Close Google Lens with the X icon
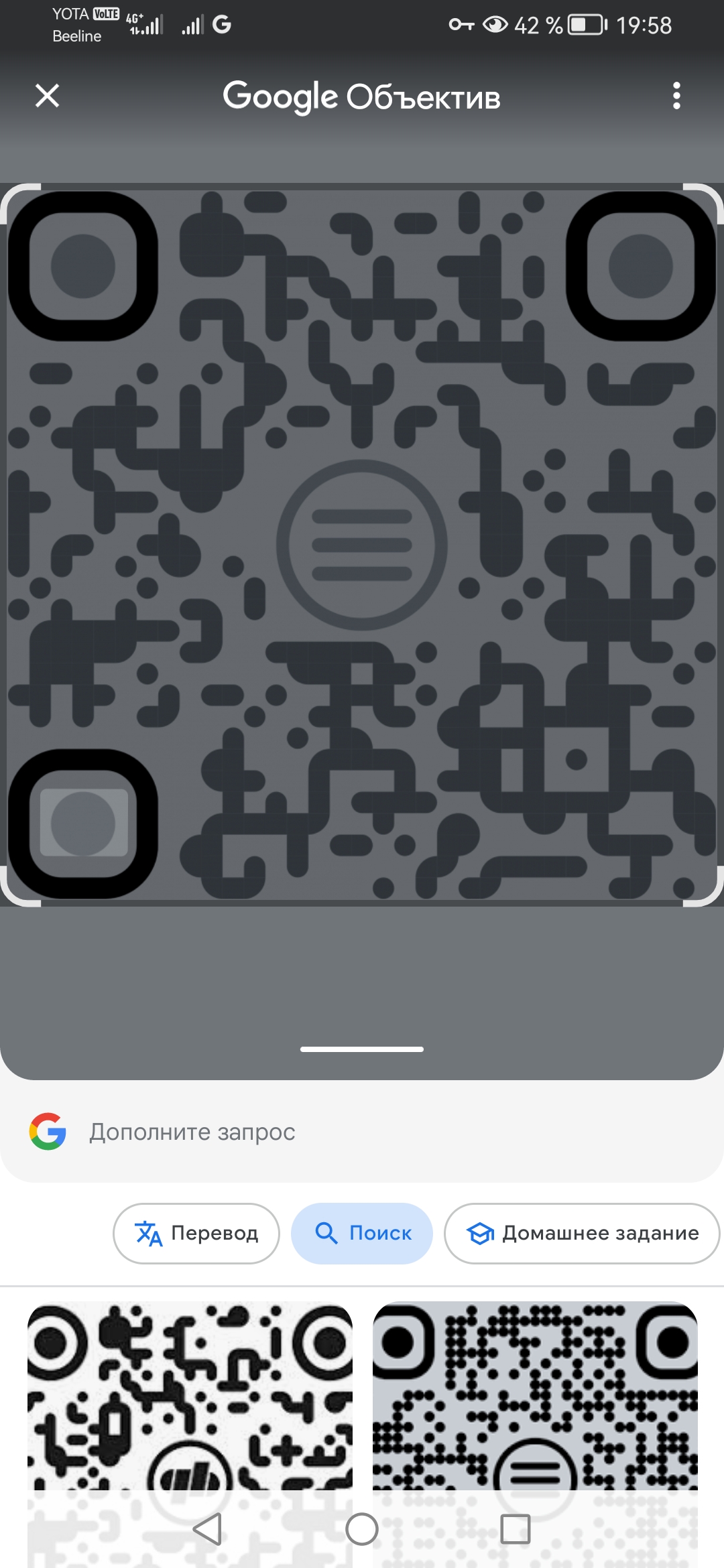The image size is (724, 1568). (x=47, y=96)
